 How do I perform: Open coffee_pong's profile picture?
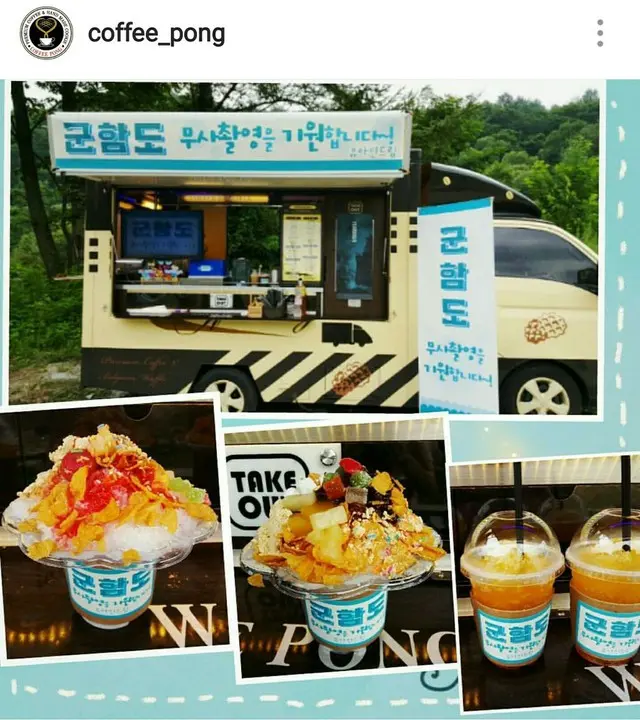pos(46,33)
